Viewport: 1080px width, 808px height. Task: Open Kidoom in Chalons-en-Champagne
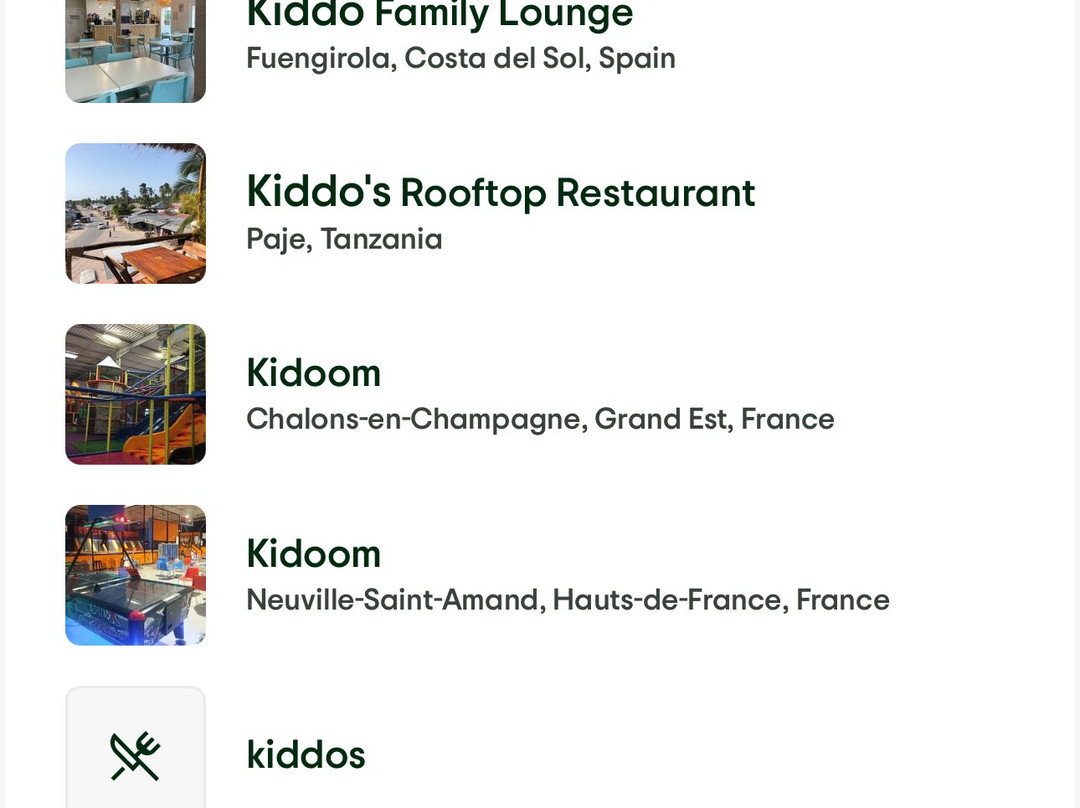click(x=314, y=374)
